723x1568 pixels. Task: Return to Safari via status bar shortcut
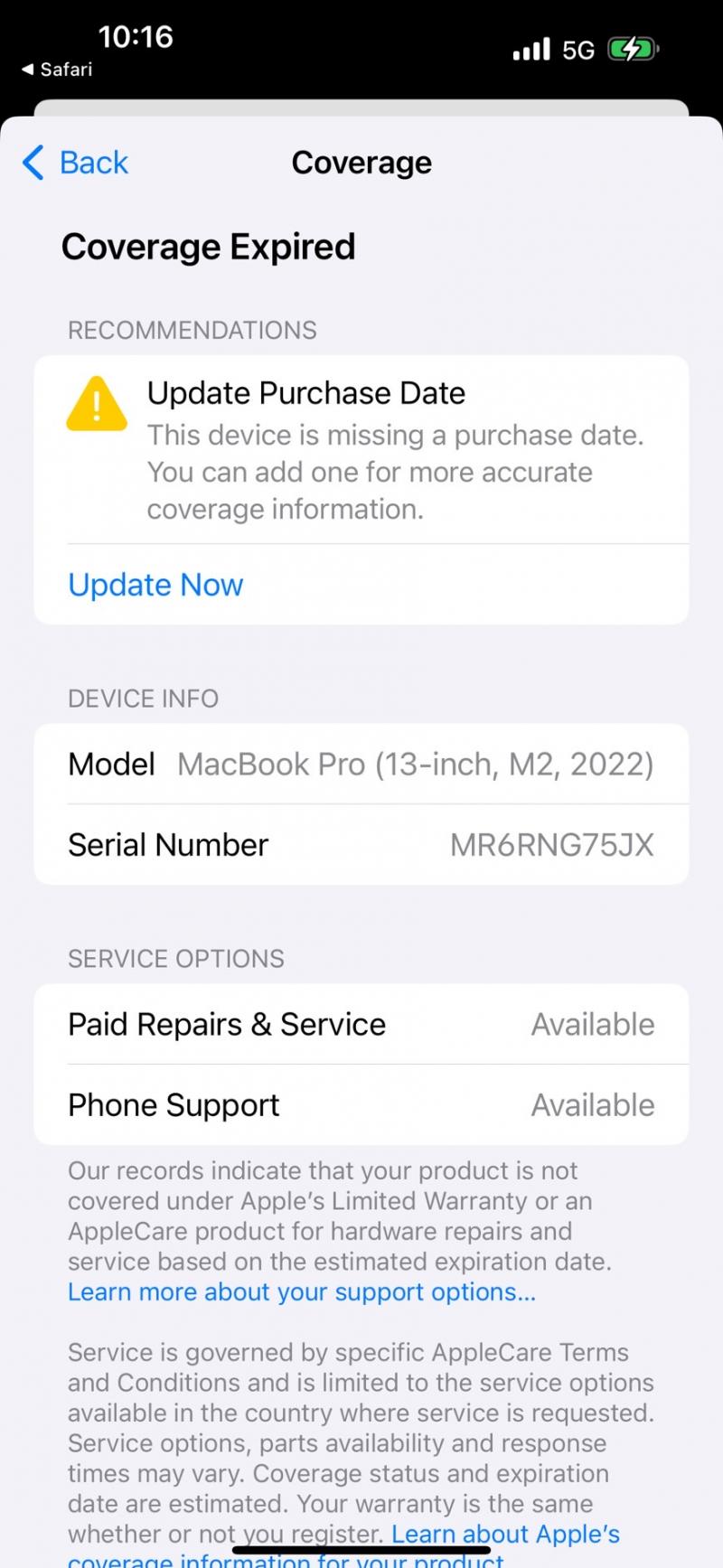[x=56, y=70]
